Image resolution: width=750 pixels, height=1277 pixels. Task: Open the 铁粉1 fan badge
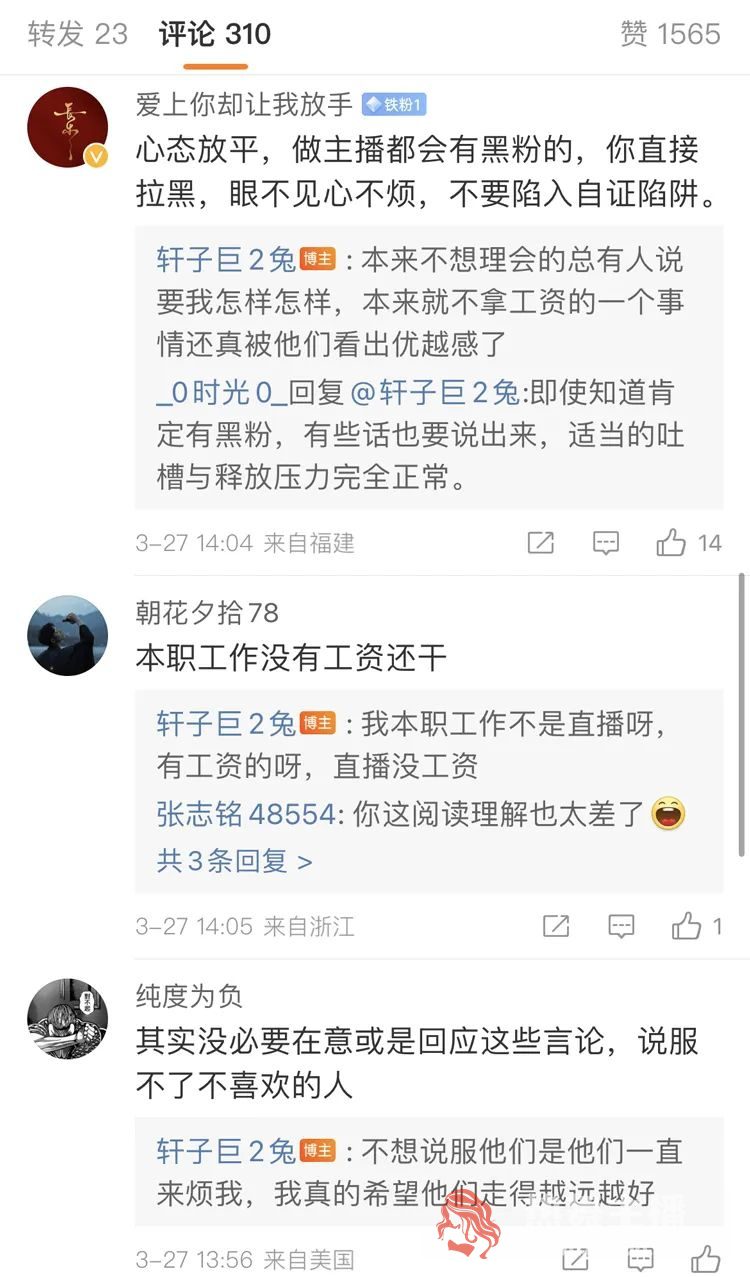coord(395,104)
